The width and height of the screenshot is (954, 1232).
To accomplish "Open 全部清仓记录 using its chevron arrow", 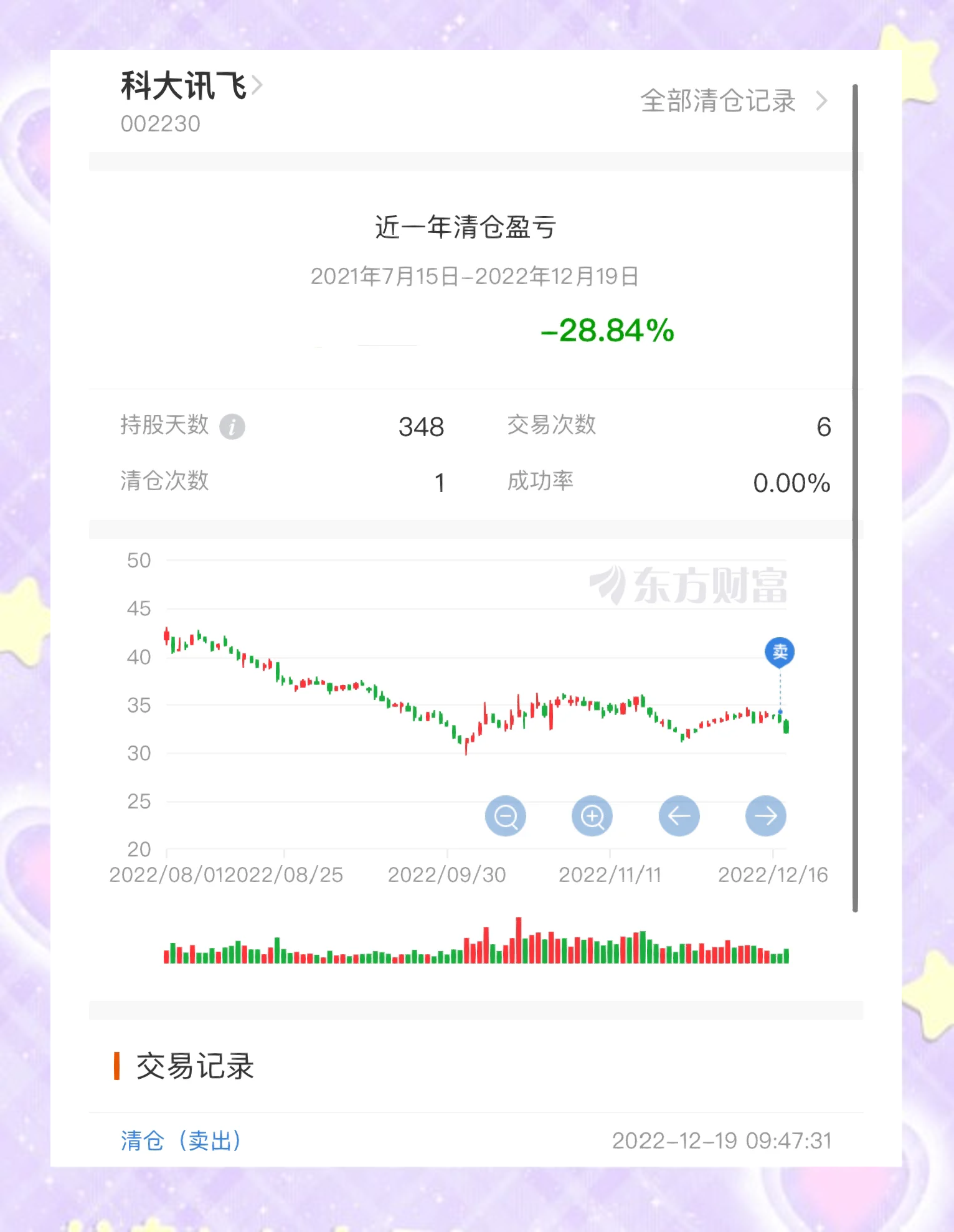I will tap(822, 101).
